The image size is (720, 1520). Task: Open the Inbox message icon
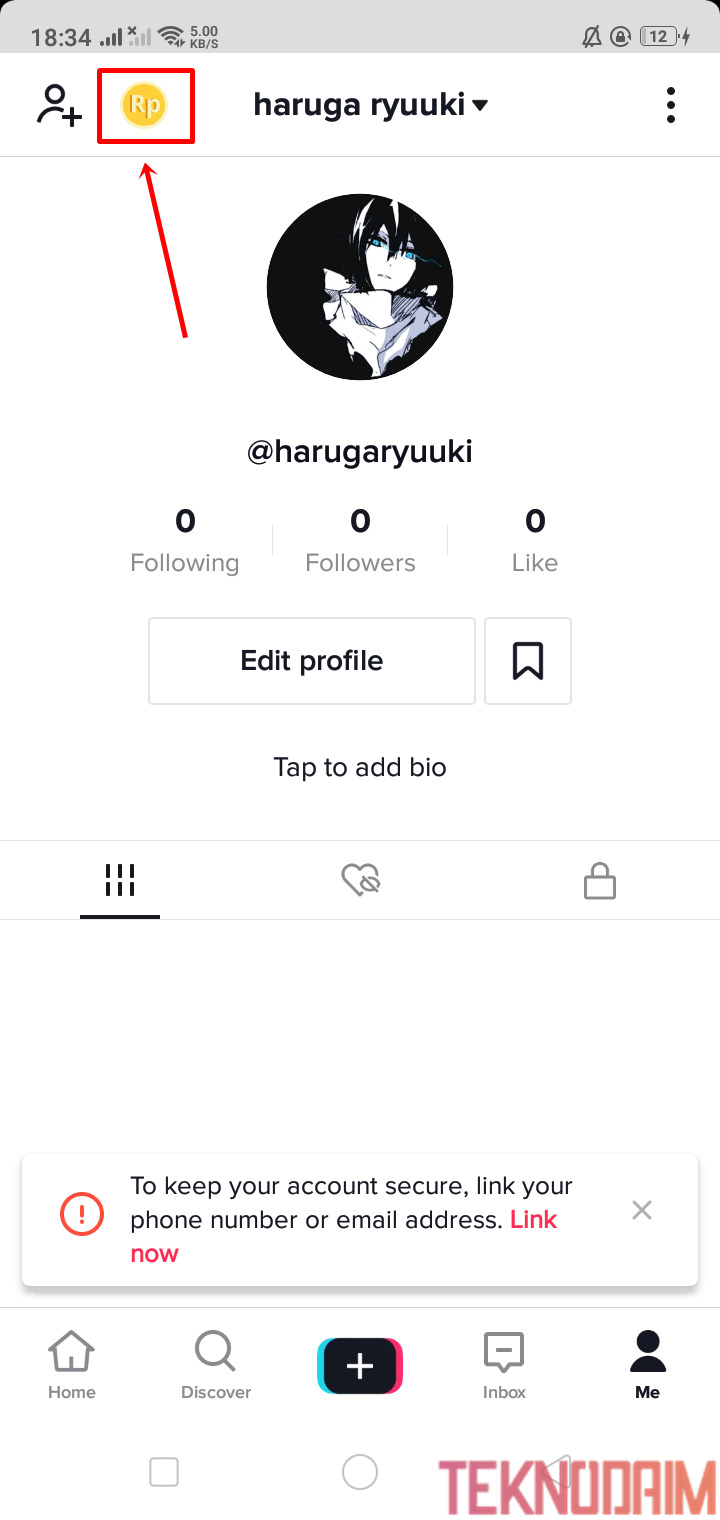[x=503, y=1362]
